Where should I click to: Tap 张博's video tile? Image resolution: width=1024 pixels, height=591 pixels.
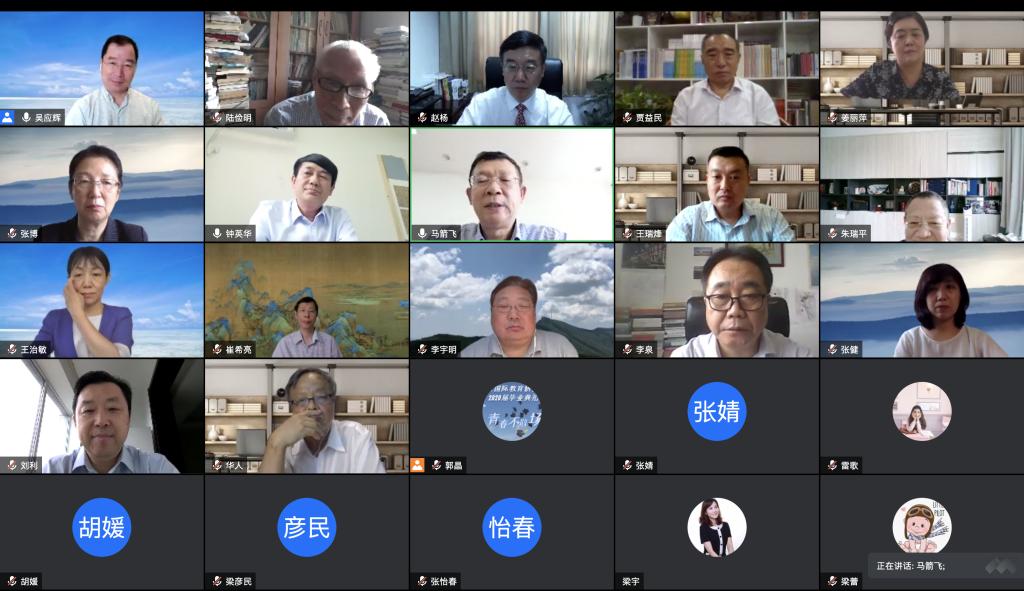tap(101, 184)
